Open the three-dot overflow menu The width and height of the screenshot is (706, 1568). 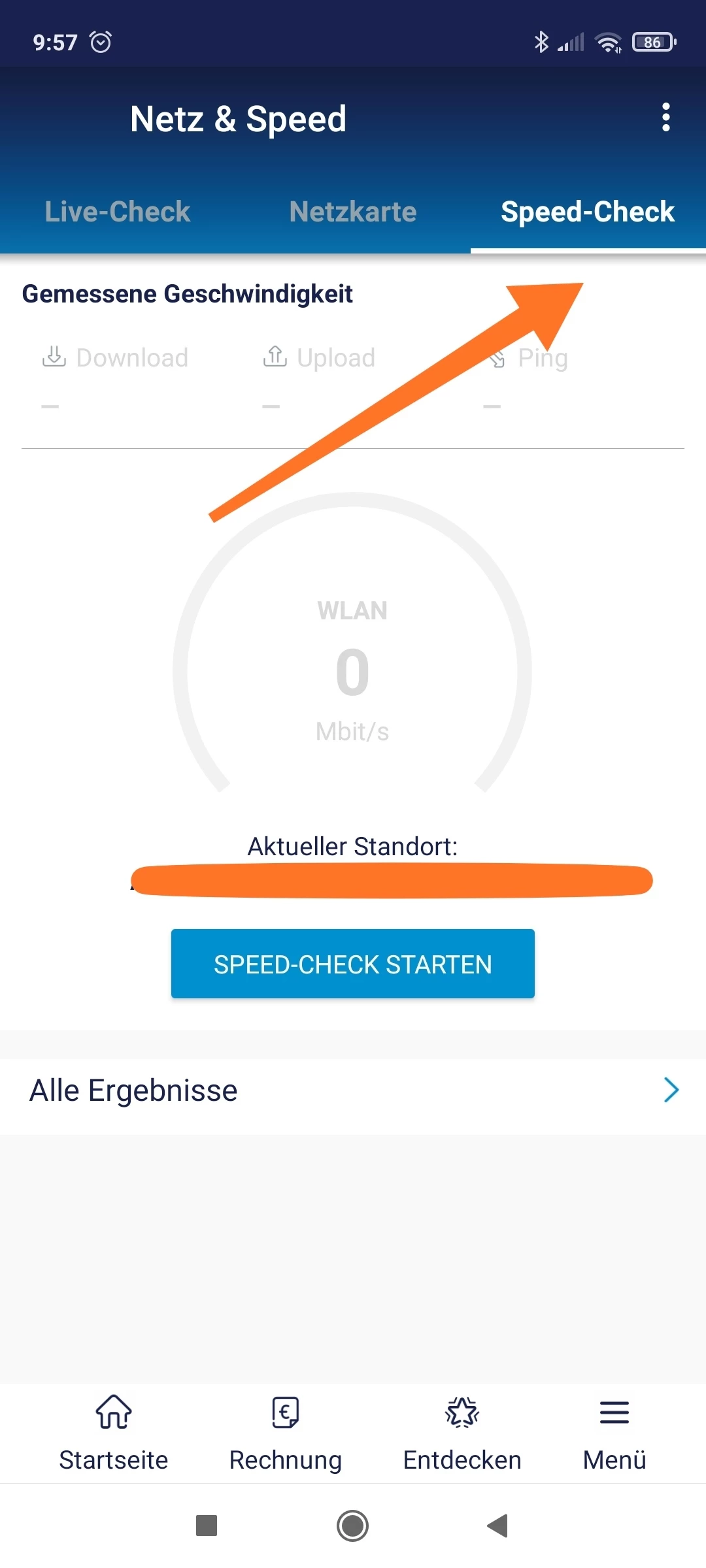[x=665, y=118]
